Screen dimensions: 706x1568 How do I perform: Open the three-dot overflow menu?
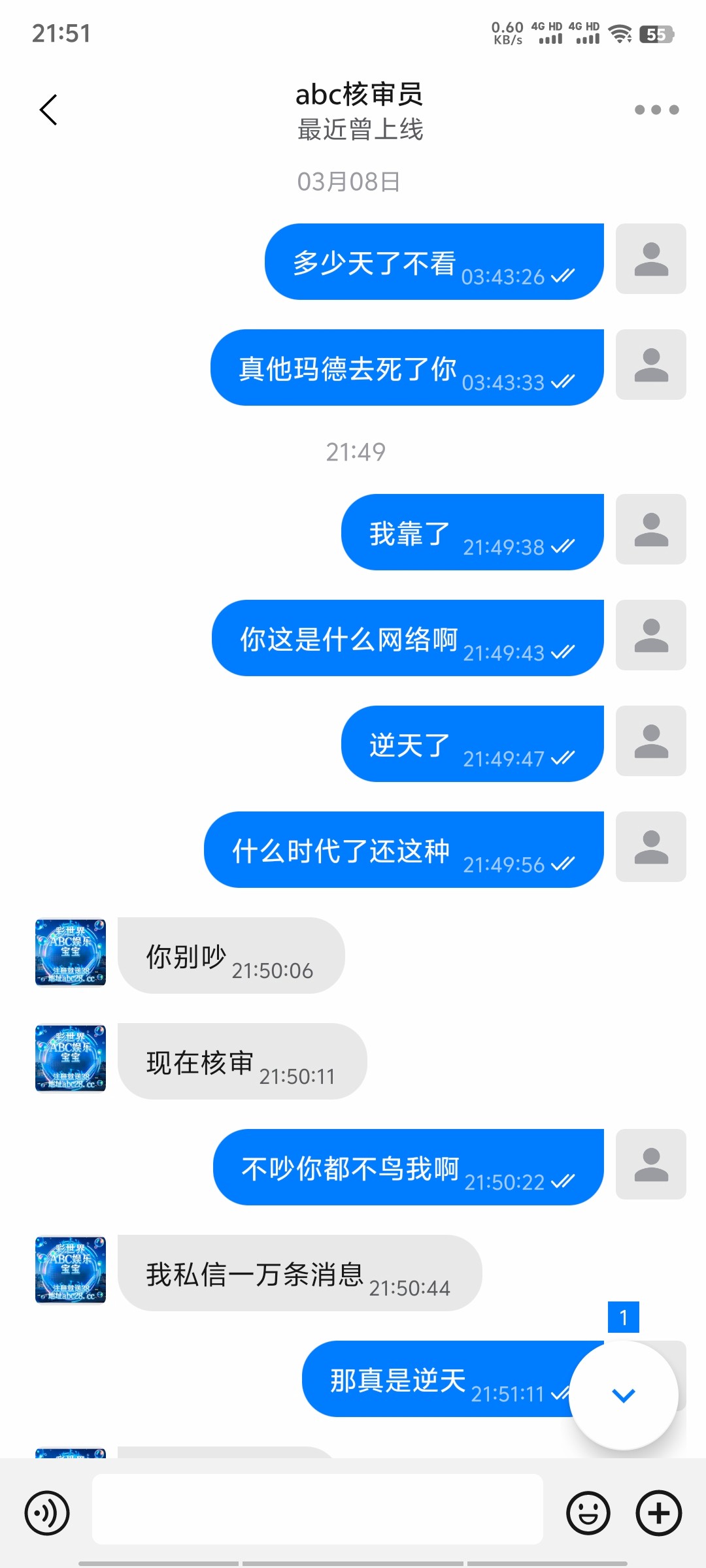pyautogui.click(x=656, y=110)
